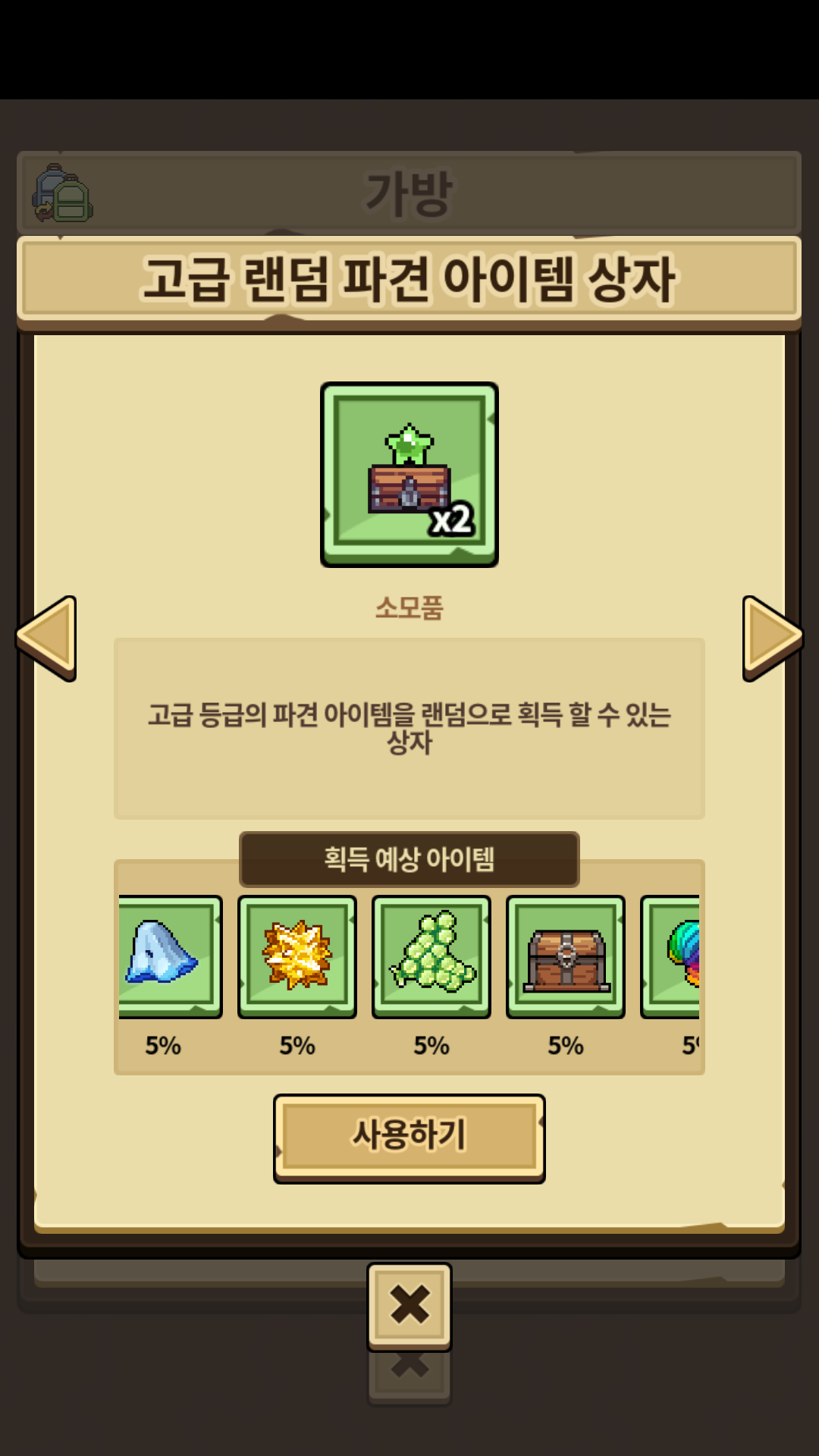Select the gold spiky ore reward item
Image resolution: width=819 pixels, height=1456 pixels.
point(297,955)
